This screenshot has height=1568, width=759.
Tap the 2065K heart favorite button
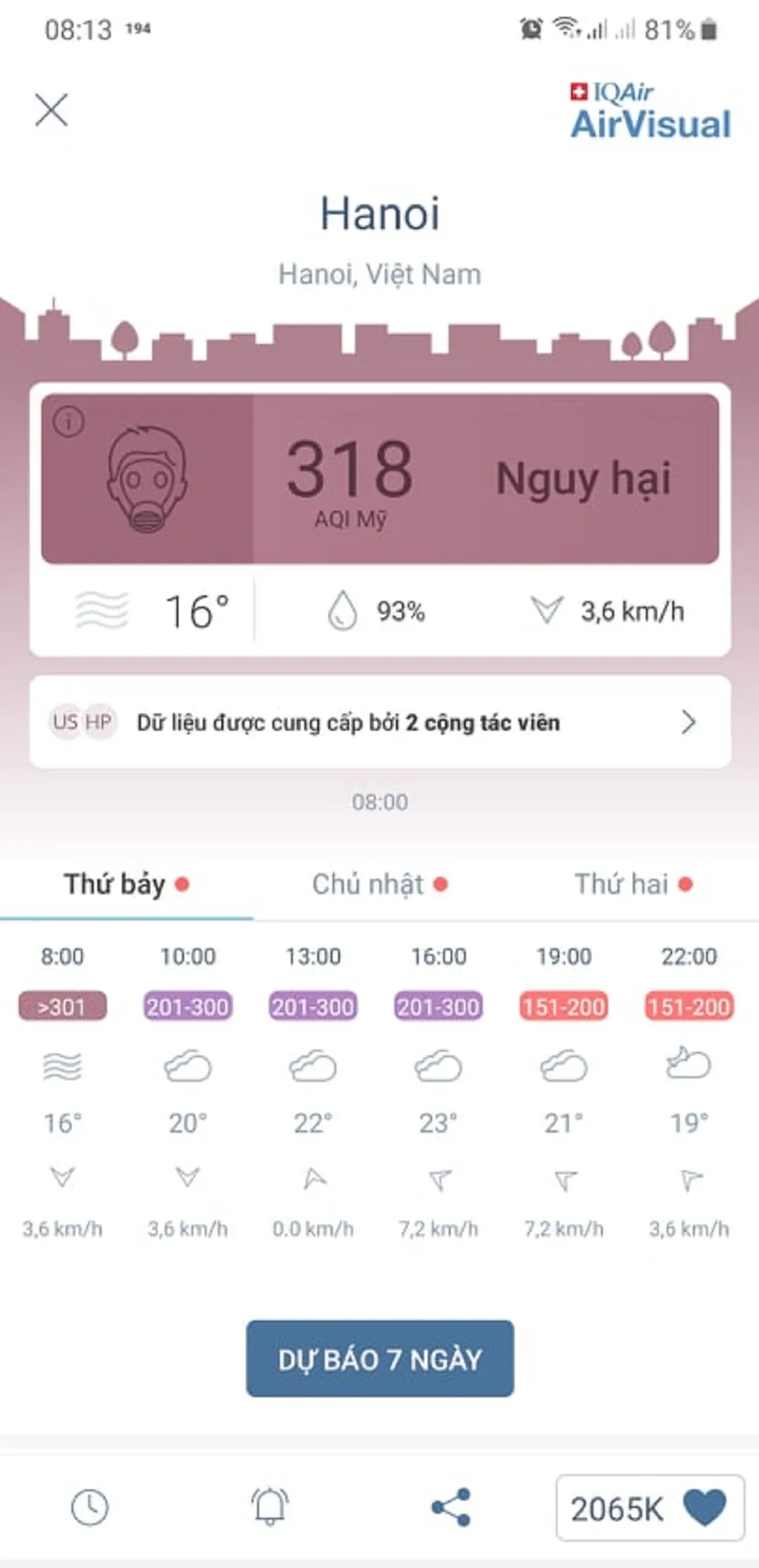[650, 1508]
